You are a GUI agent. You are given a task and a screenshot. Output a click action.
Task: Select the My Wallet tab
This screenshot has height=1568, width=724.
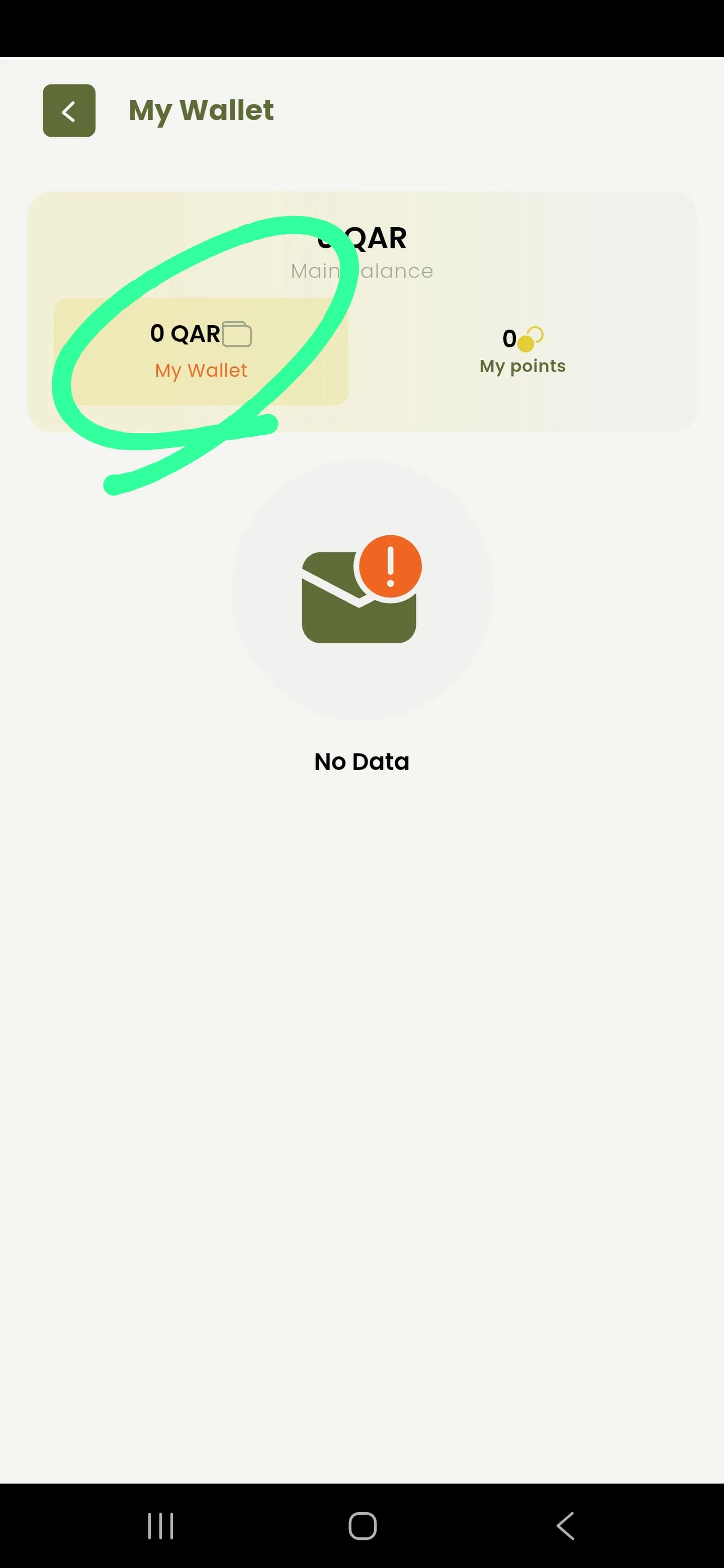pyautogui.click(x=201, y=351)
